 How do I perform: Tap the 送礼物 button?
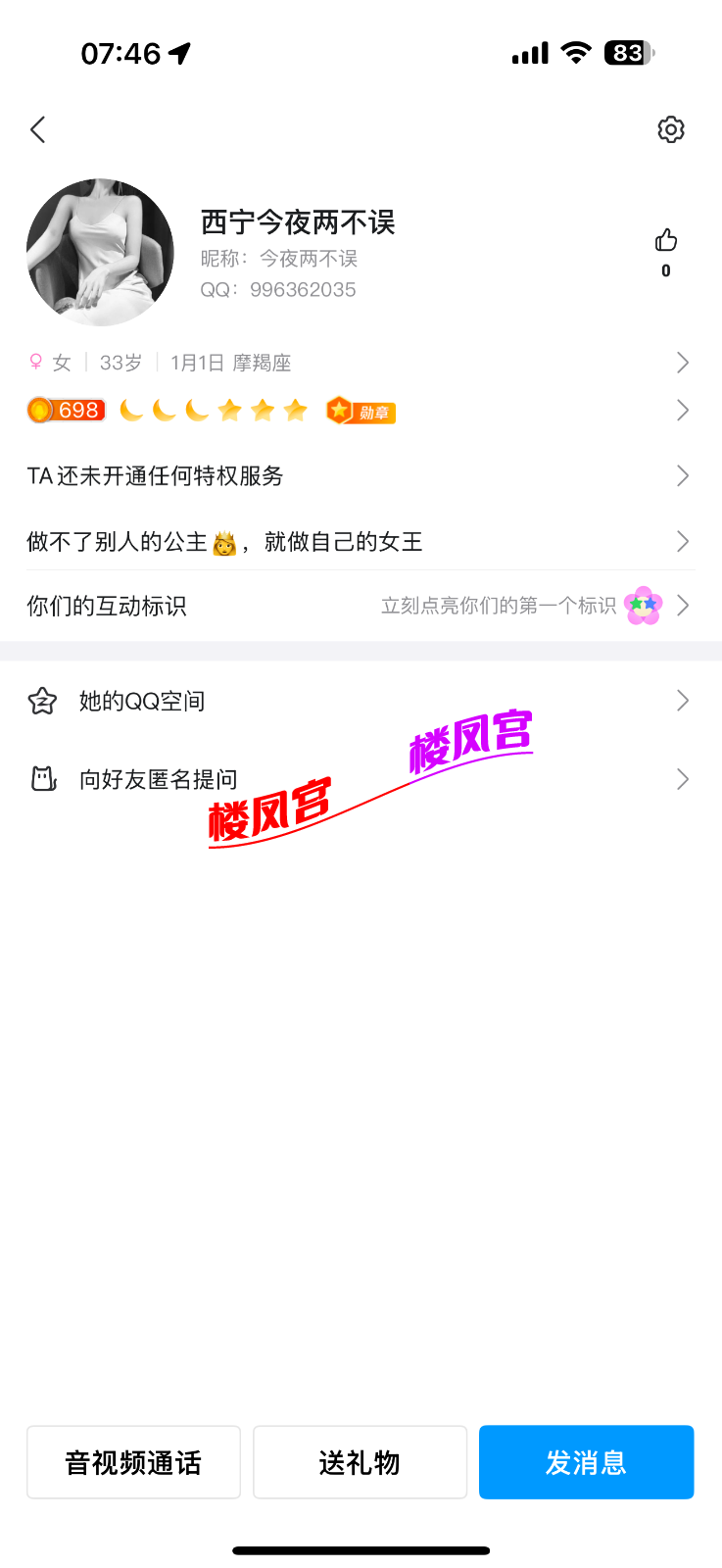(360, 1462)
